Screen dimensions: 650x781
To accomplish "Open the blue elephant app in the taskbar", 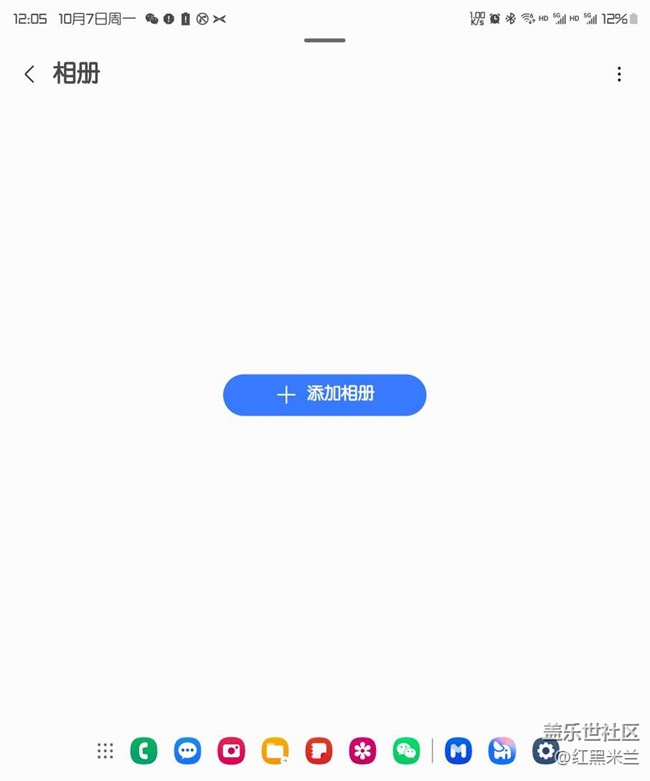I will point(502,750).
